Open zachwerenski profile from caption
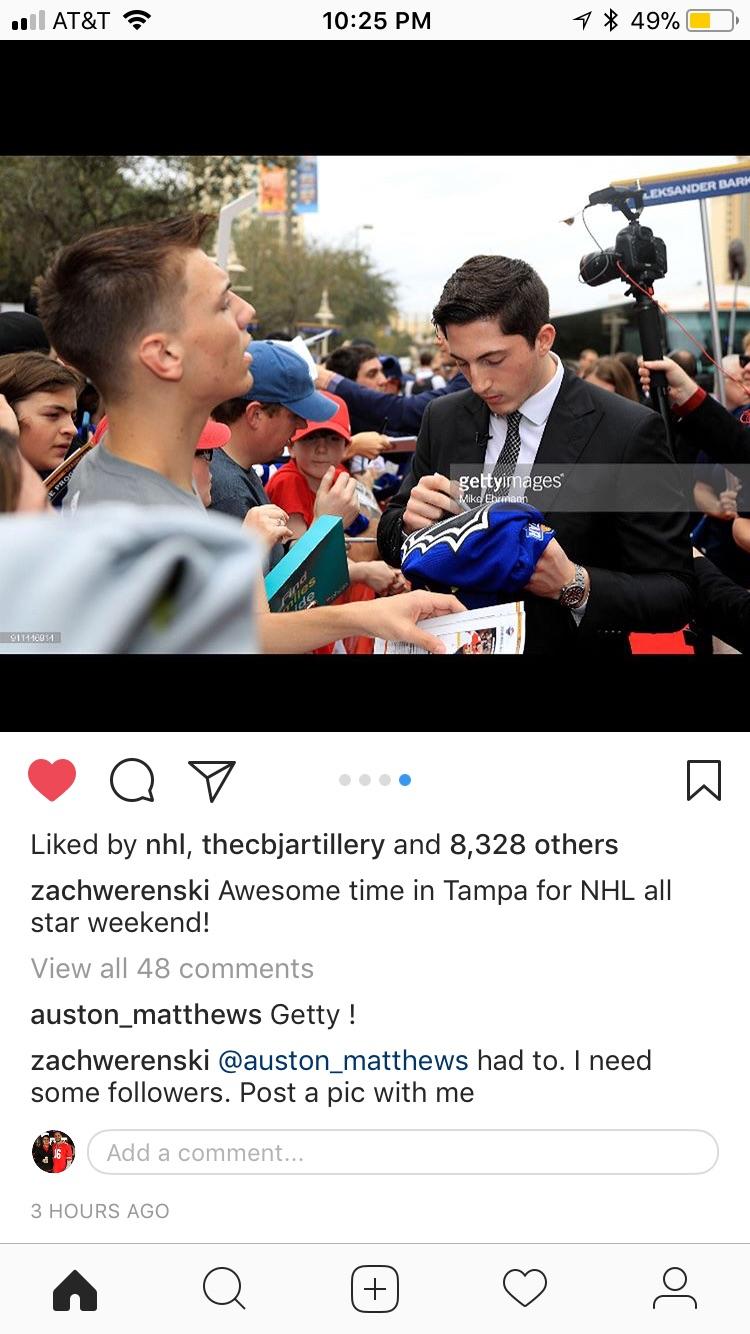 point(120,890)
